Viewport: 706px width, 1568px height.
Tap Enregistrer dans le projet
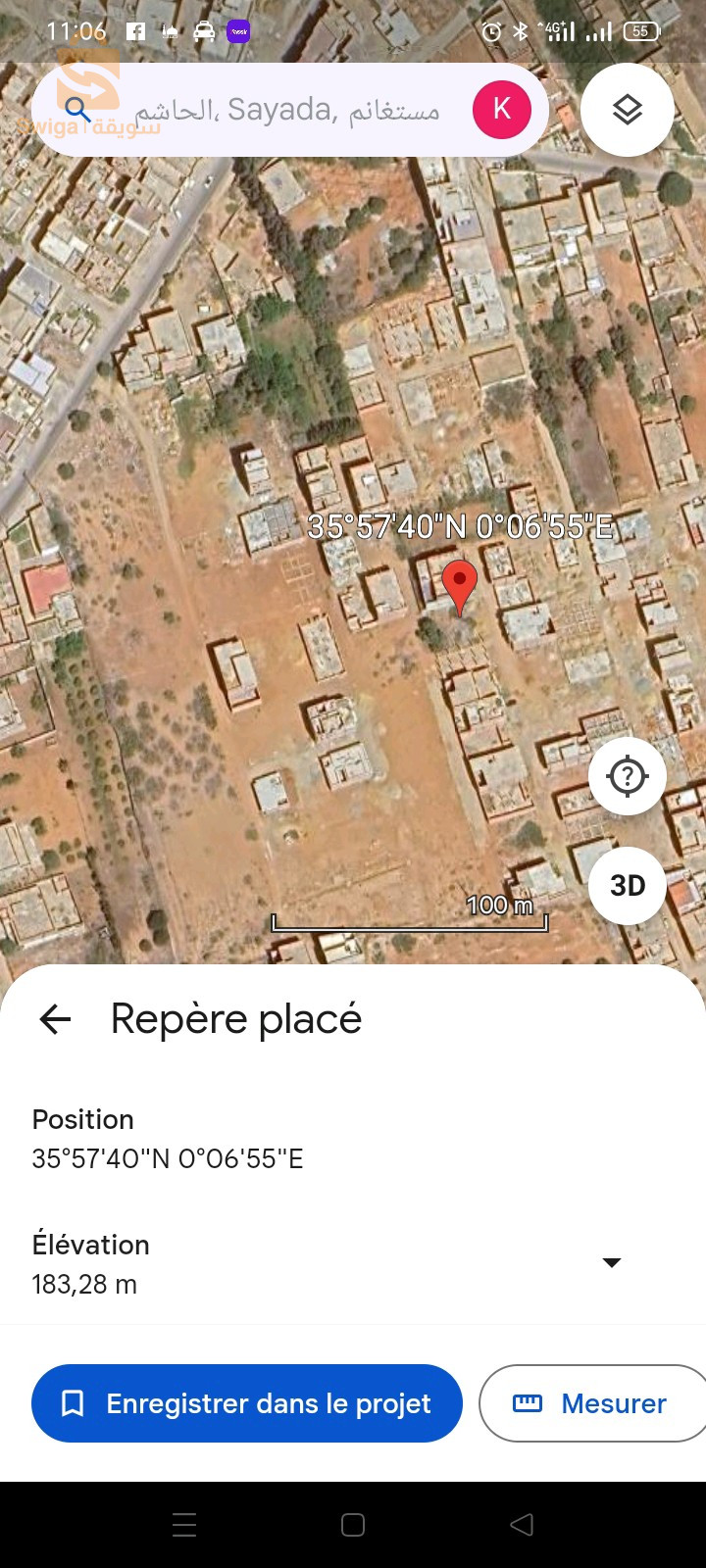pyautogui.click(x=247, y=1403)
